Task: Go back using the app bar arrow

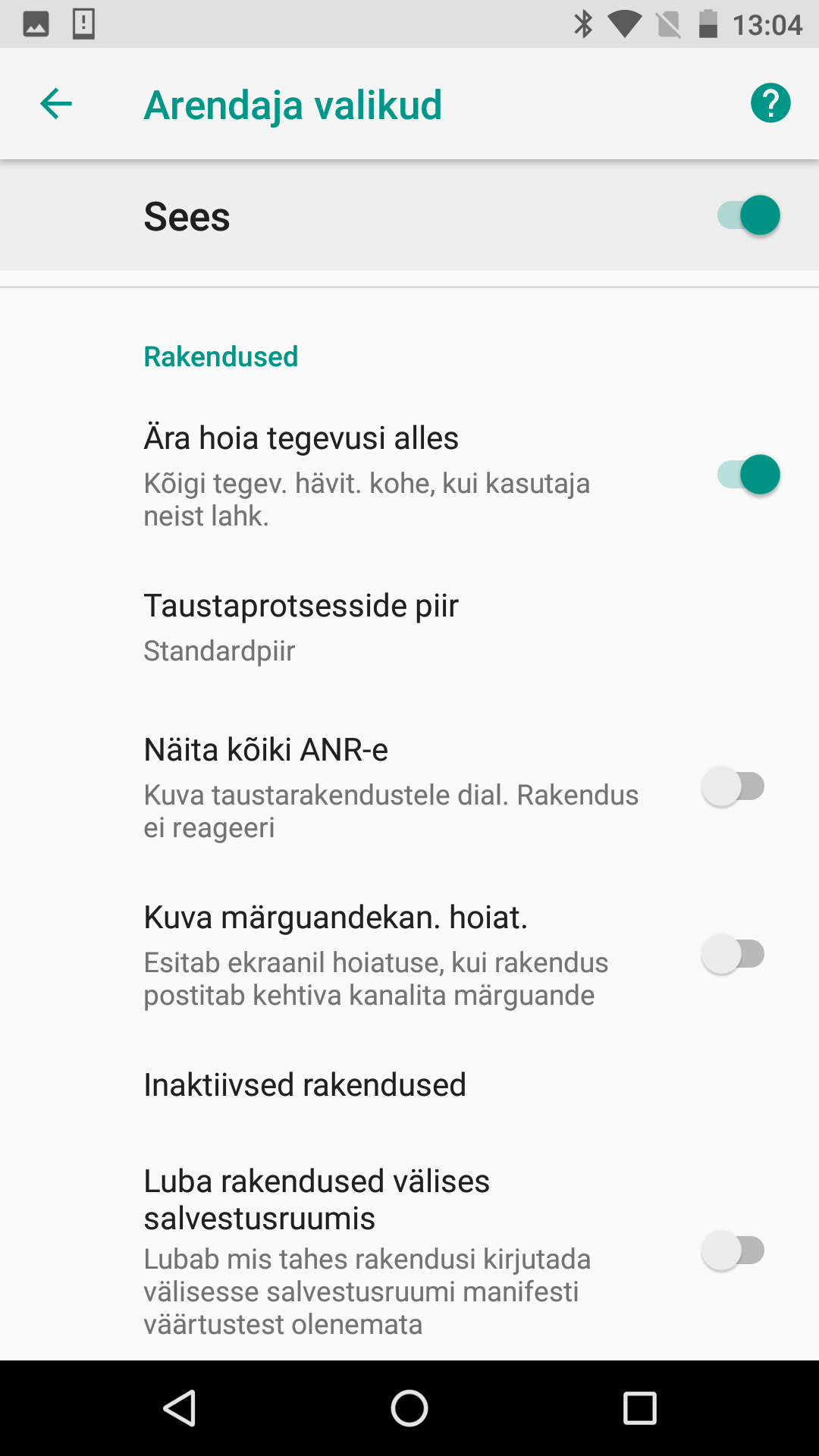Action: (x=56, y=104)
